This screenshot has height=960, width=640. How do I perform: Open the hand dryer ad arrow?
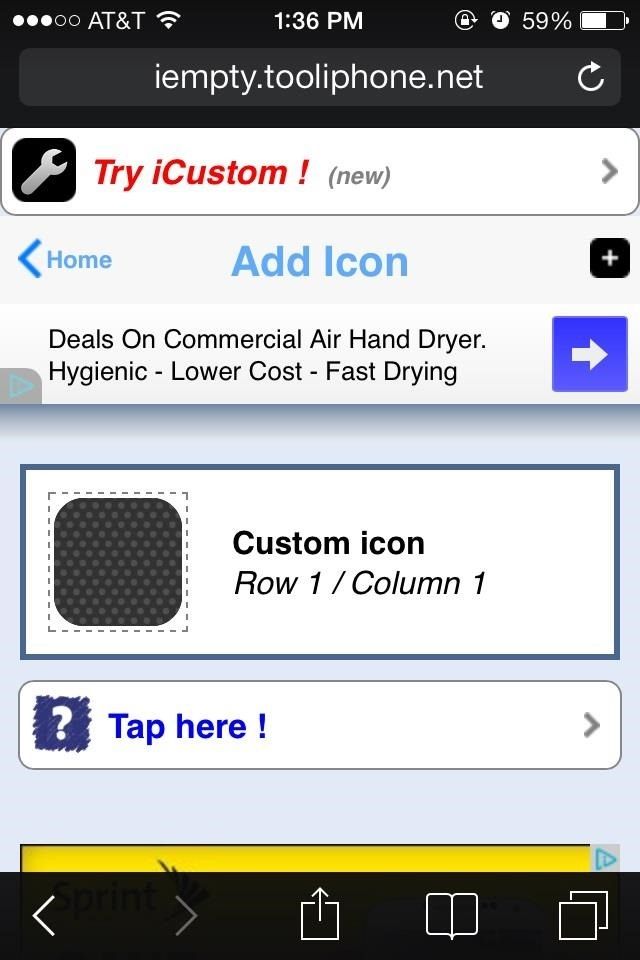(x=589, y=354)
